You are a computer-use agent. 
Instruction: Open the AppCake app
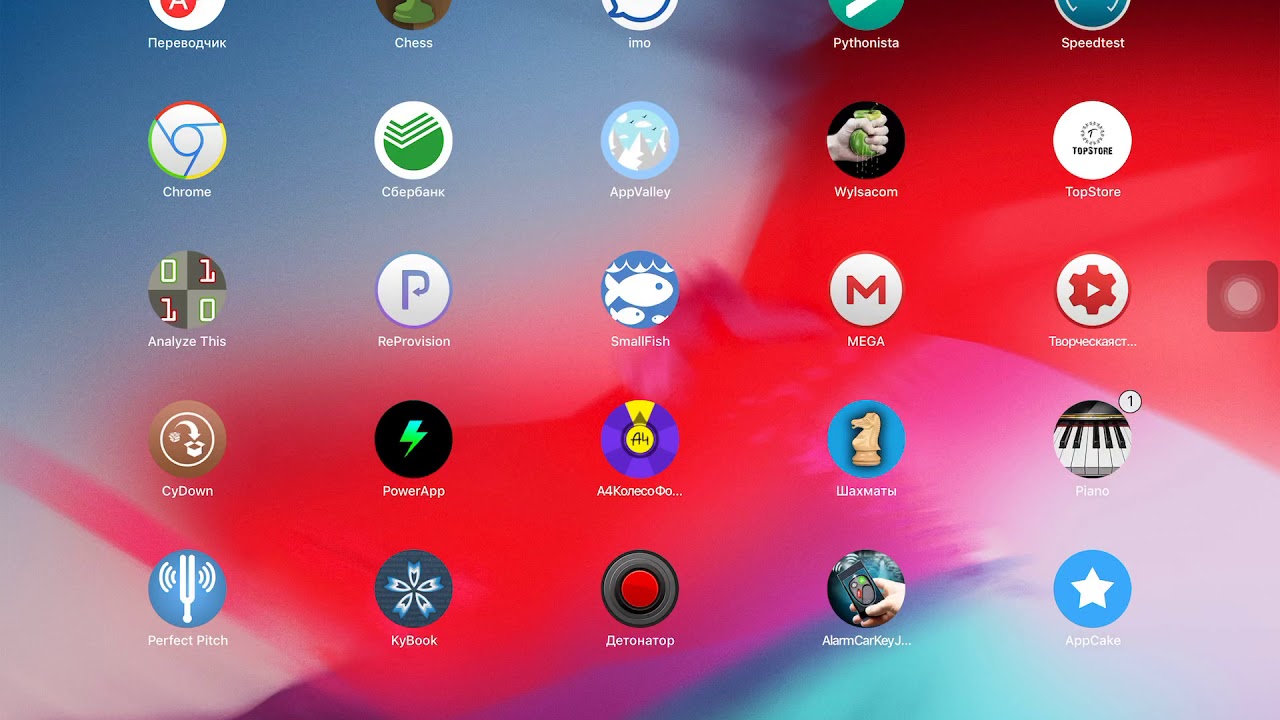[1092, 589]
